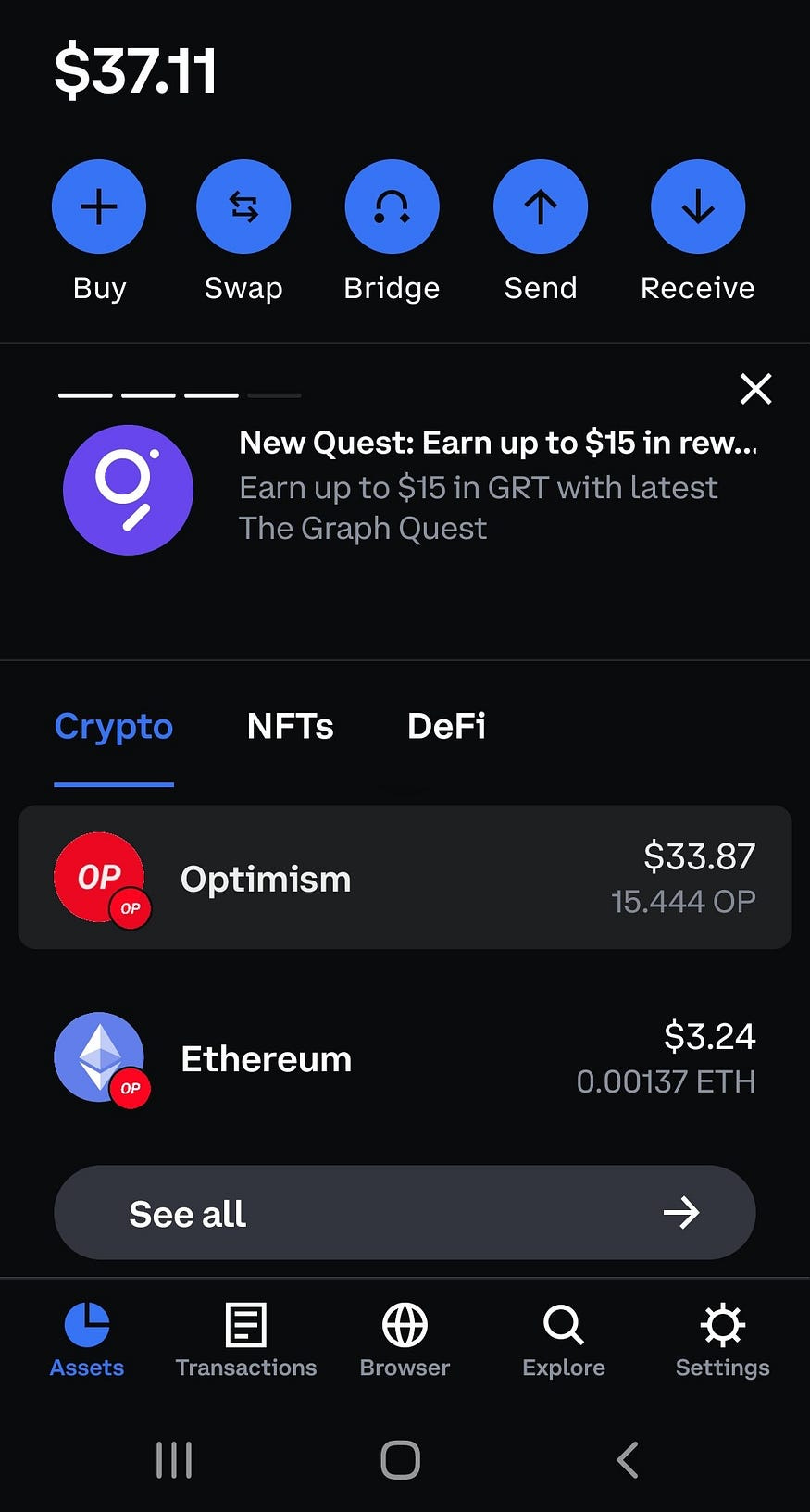Tap the Buy button

(99, 206)
